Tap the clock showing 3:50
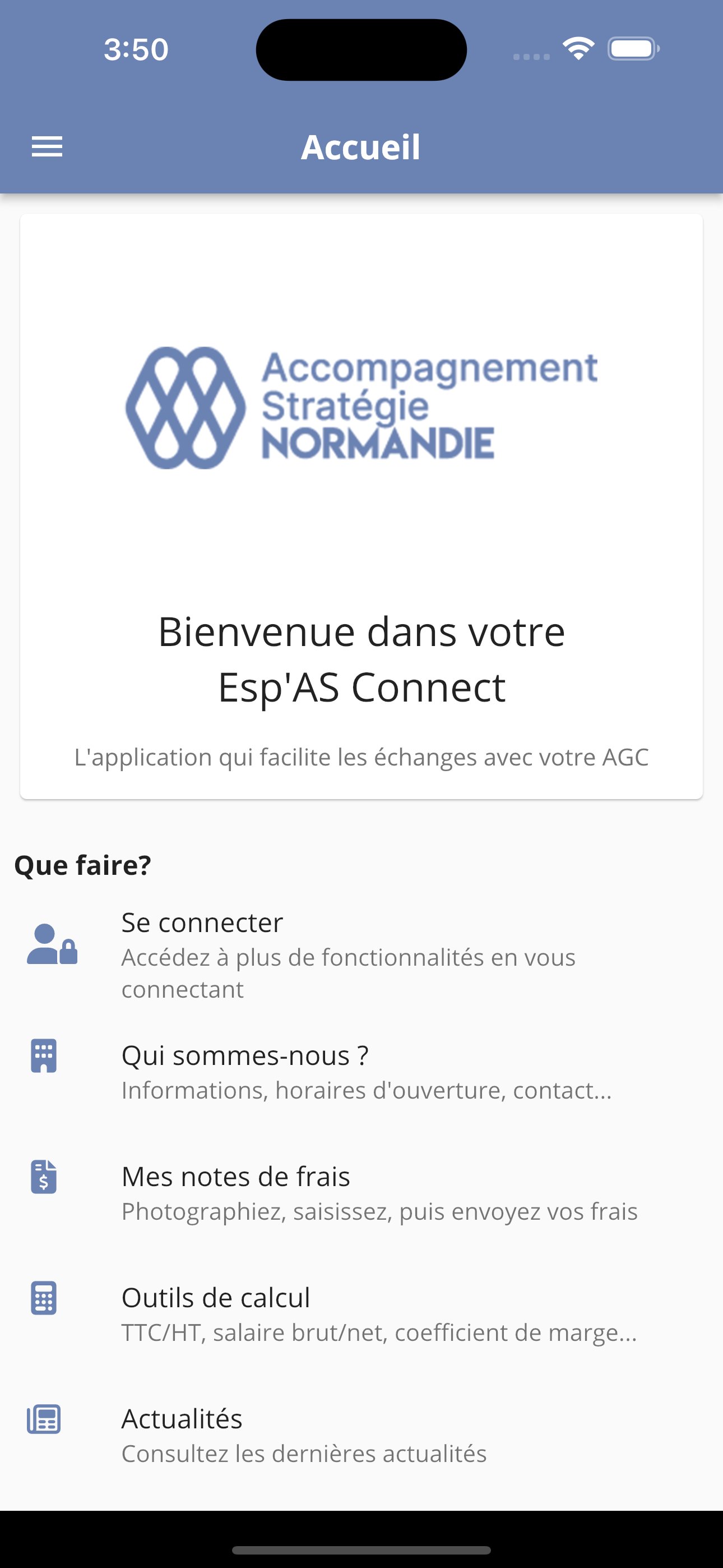Screen dimensions: 723x1568 point(135,50)
